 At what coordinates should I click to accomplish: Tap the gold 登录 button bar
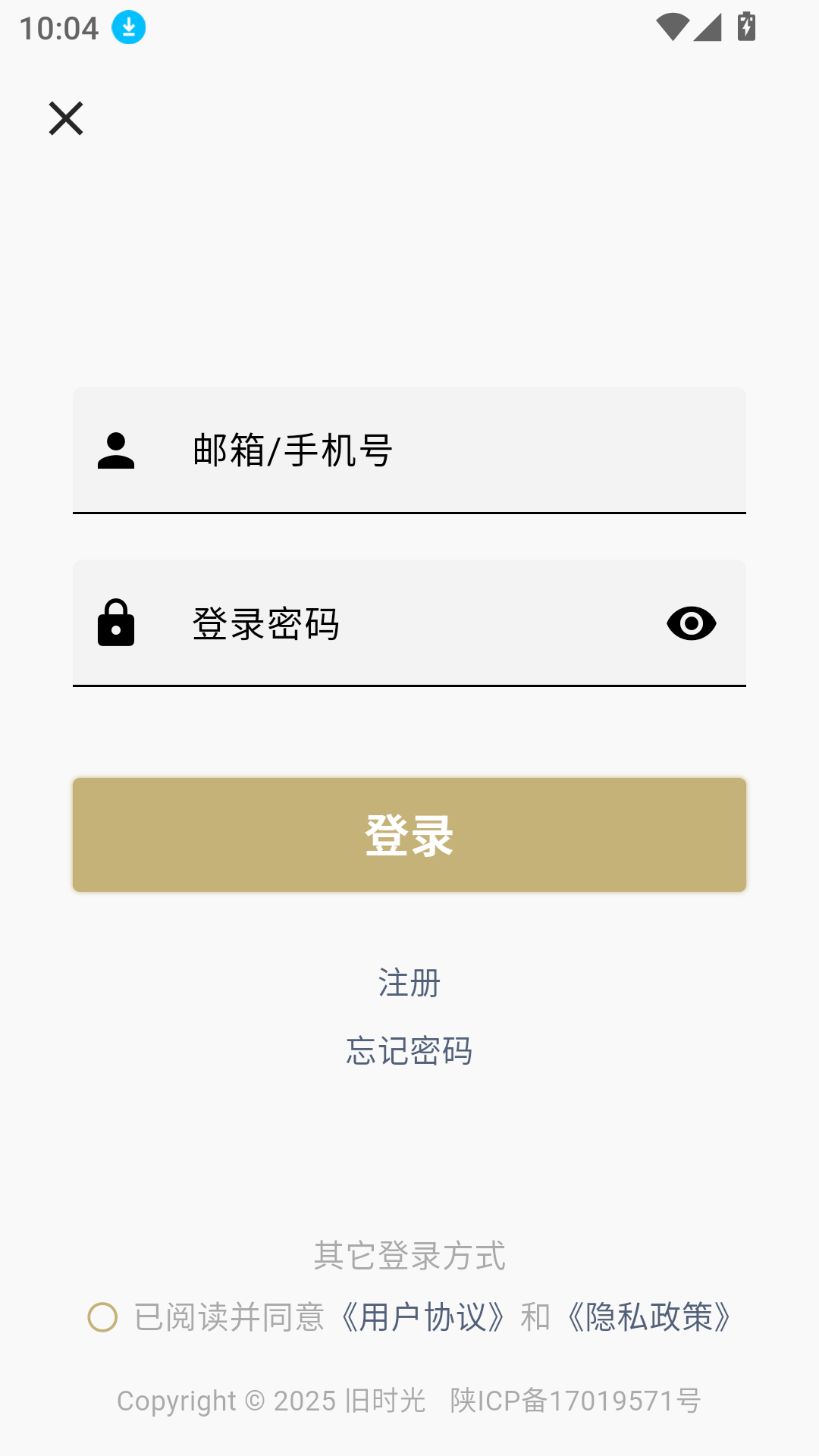409,834
